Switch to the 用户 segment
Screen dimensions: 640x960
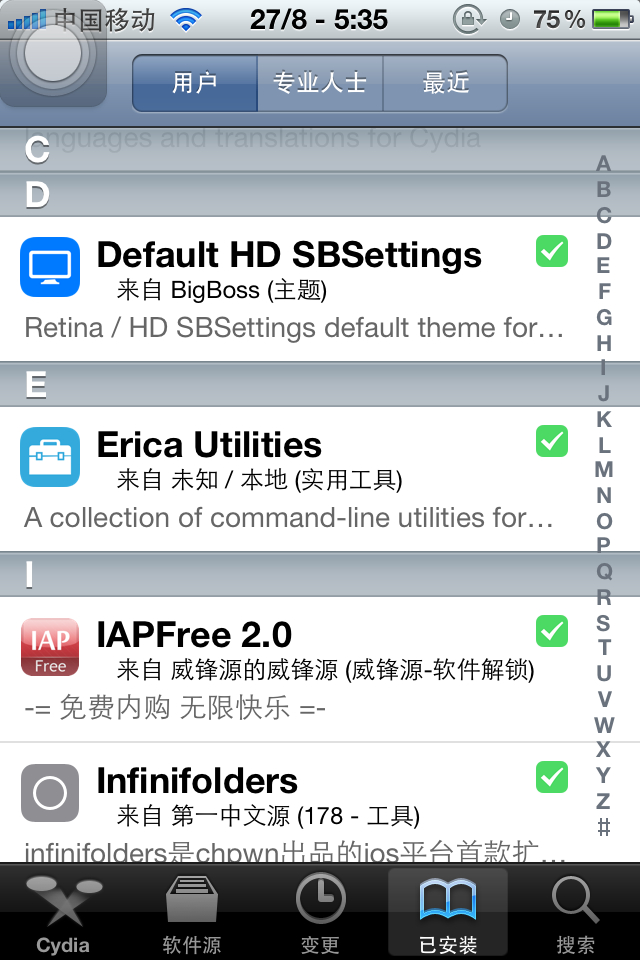pyautogui.click(x=195, y=83)
